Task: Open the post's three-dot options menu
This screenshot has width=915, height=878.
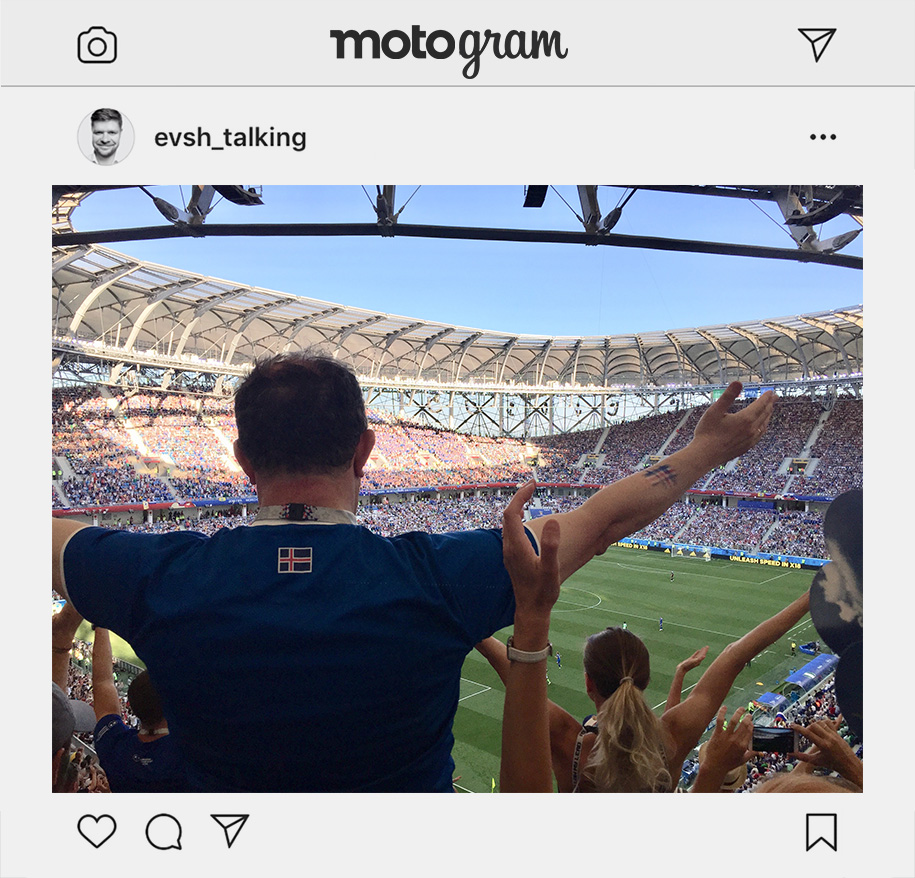Action: coord(822,137)
